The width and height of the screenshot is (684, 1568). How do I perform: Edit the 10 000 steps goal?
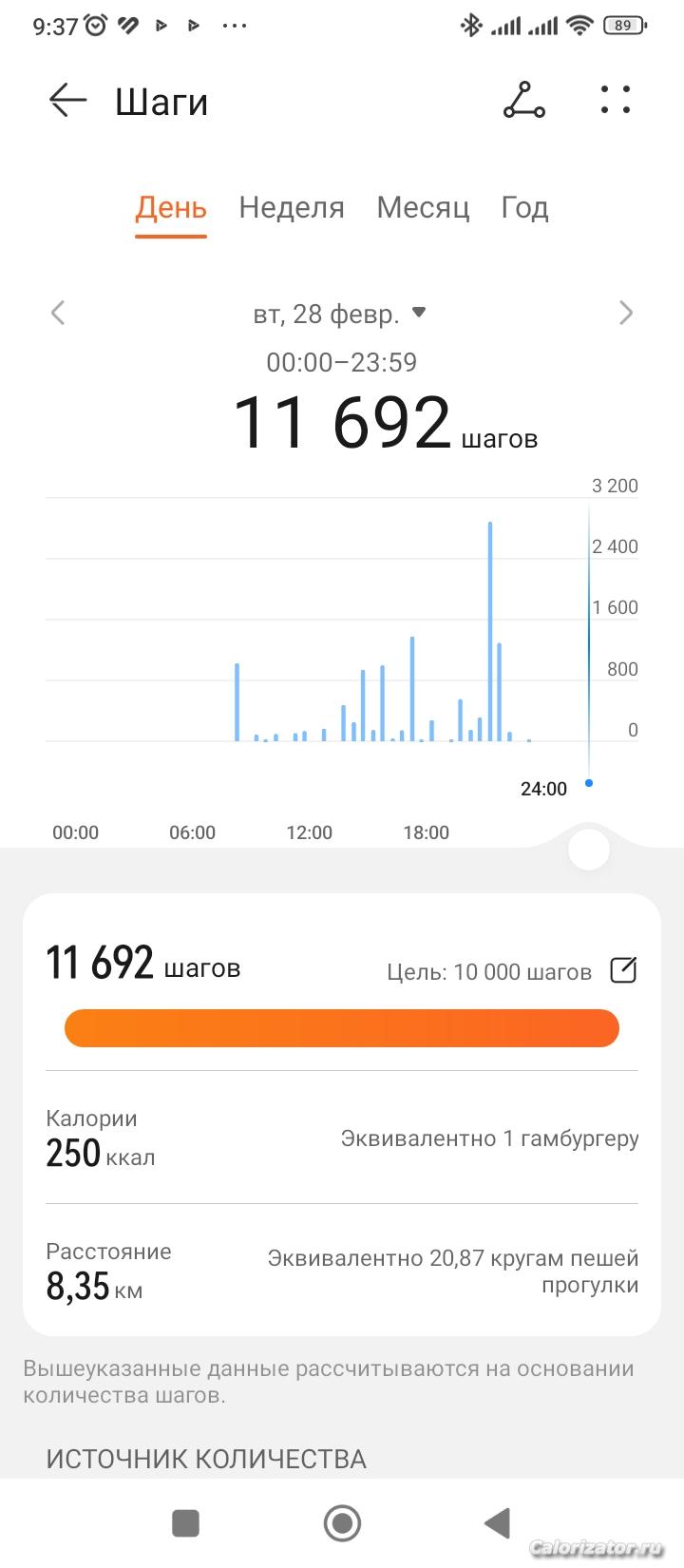(623, 970)
